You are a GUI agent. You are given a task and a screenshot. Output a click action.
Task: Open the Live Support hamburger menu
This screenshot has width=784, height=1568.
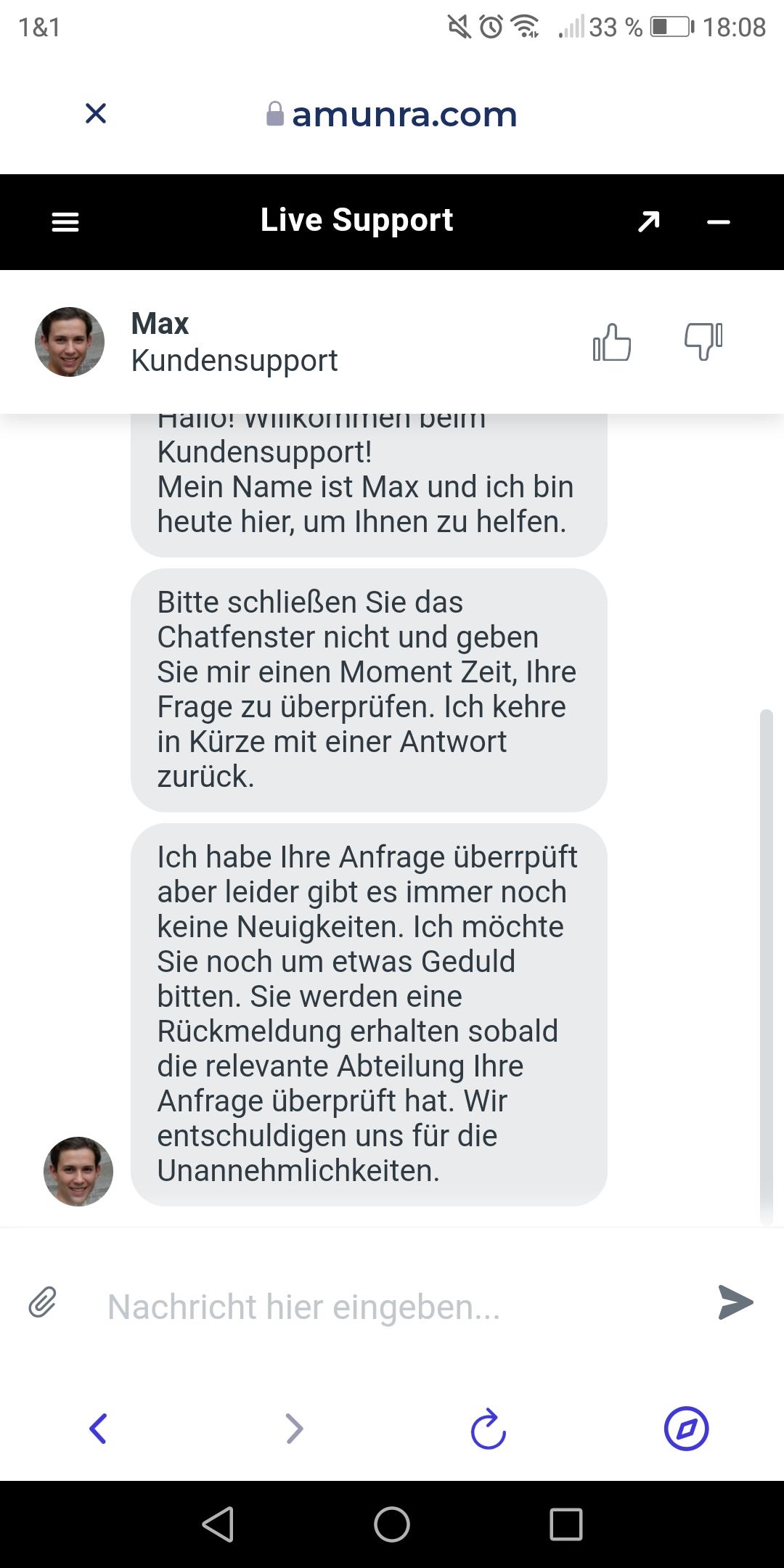coord(65,221)
